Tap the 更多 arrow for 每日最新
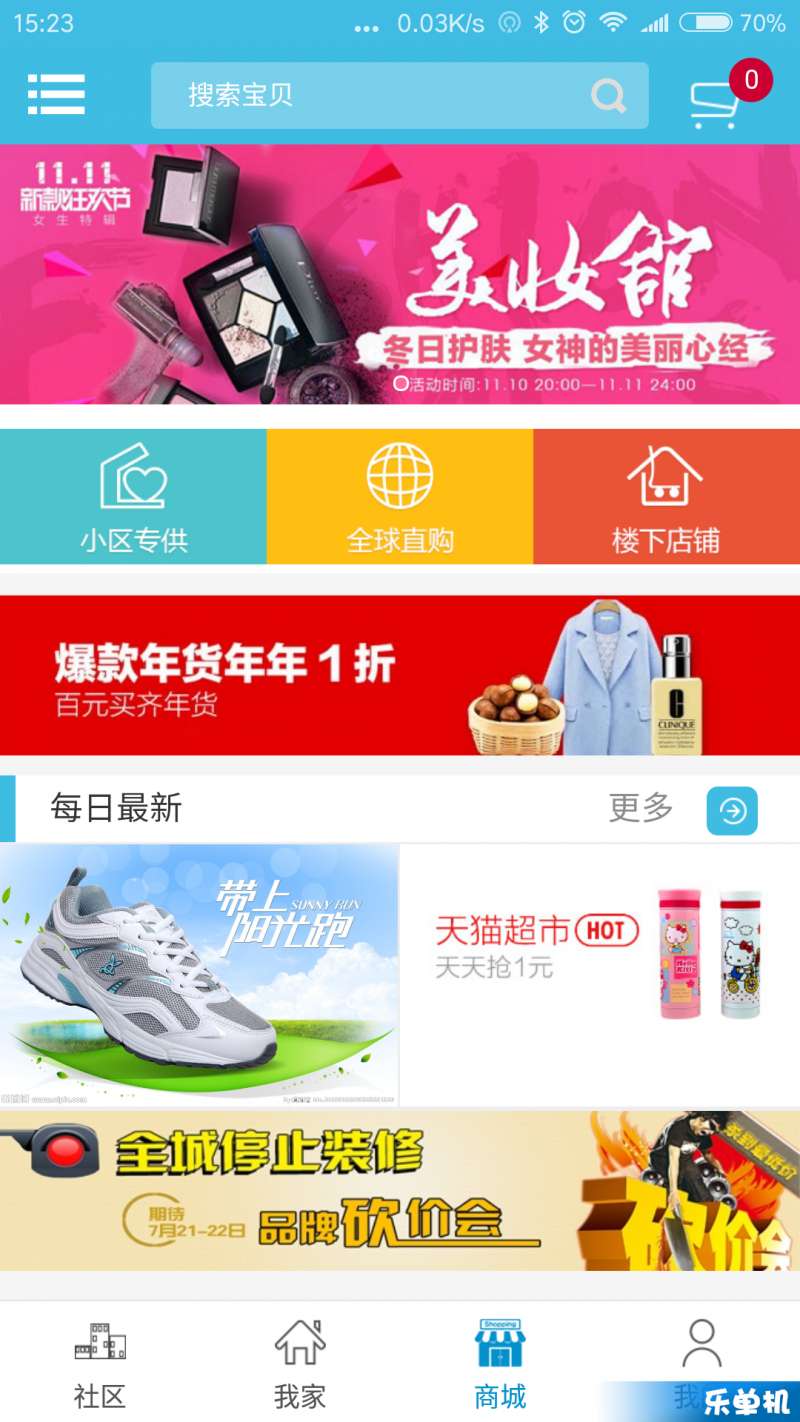Screen dimensions: 800x1422 [x=732, y=811]
